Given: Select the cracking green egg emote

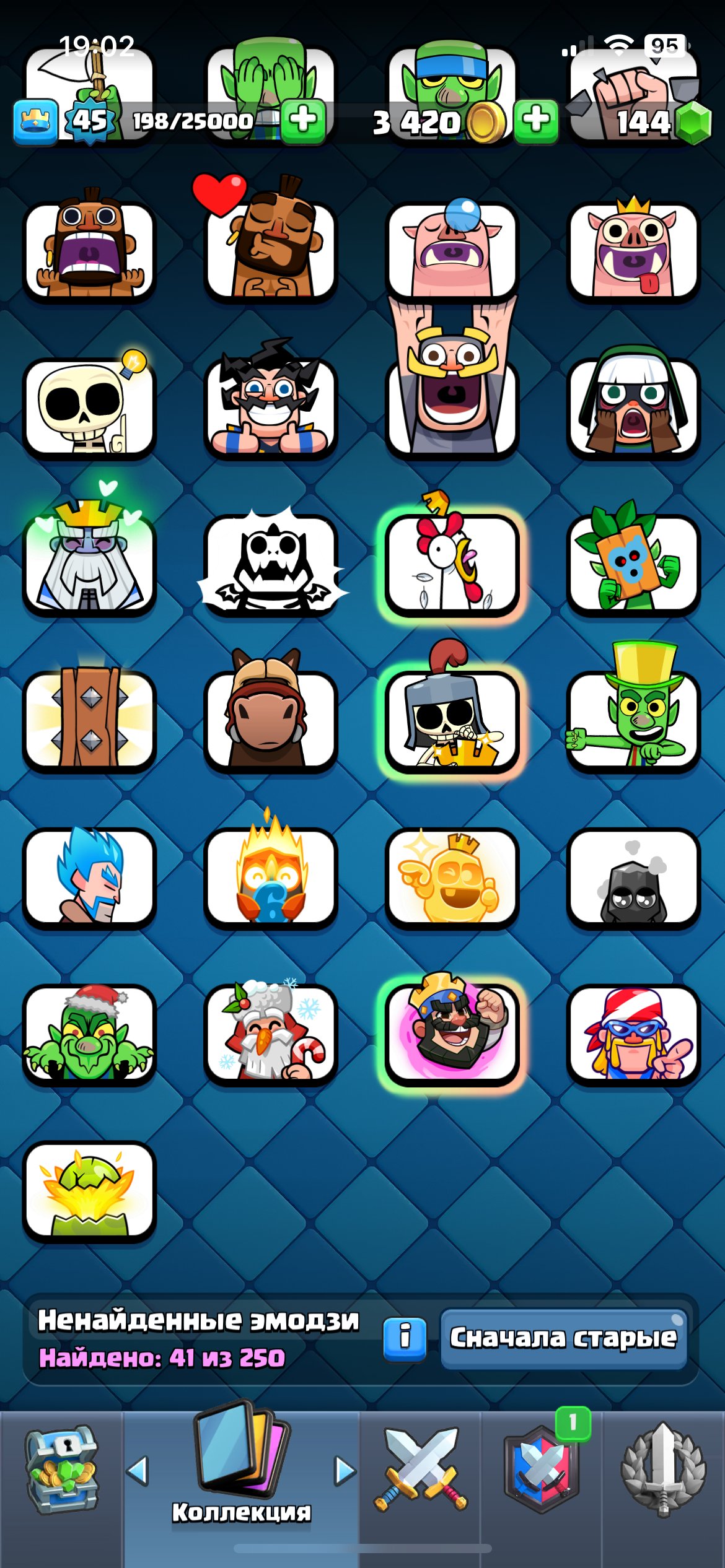Looking at the screenshot, I should pos(89,1189).
